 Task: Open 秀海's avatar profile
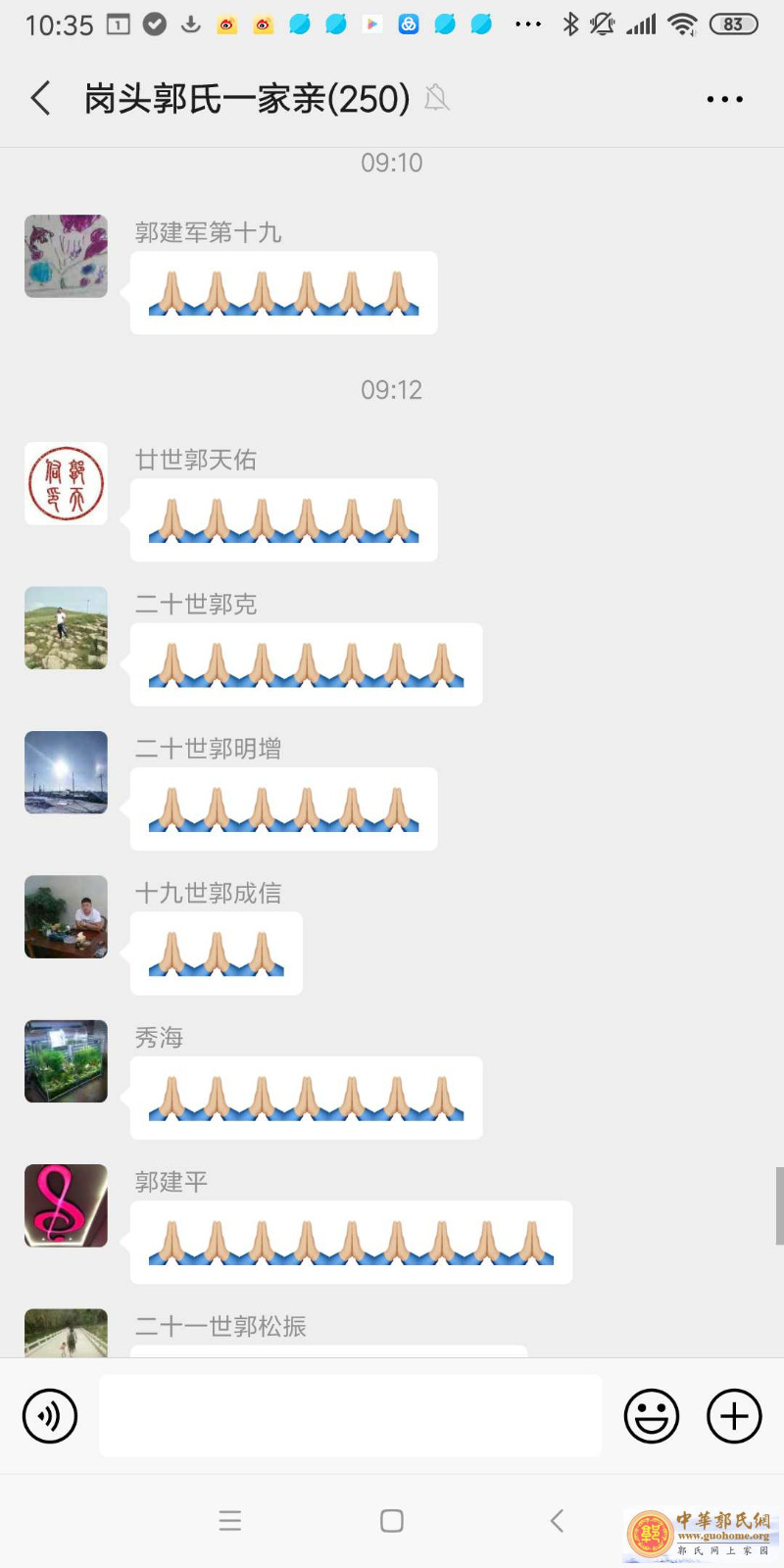(x=66, y=1061)
